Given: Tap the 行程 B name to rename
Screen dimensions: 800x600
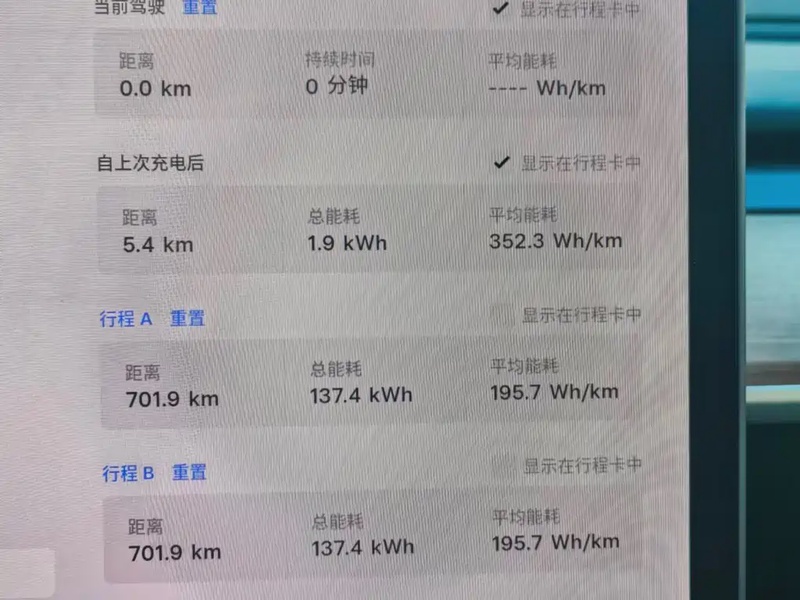Looking at the screenshot, I should (x=128, y=473).
